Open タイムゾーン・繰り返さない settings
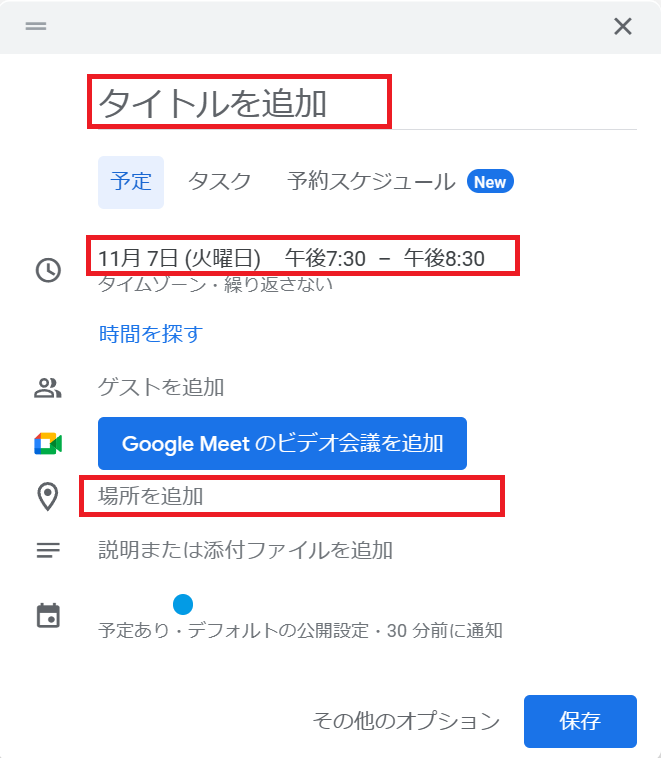This screenshot has height=758, width=661. (x=215, y=285)
